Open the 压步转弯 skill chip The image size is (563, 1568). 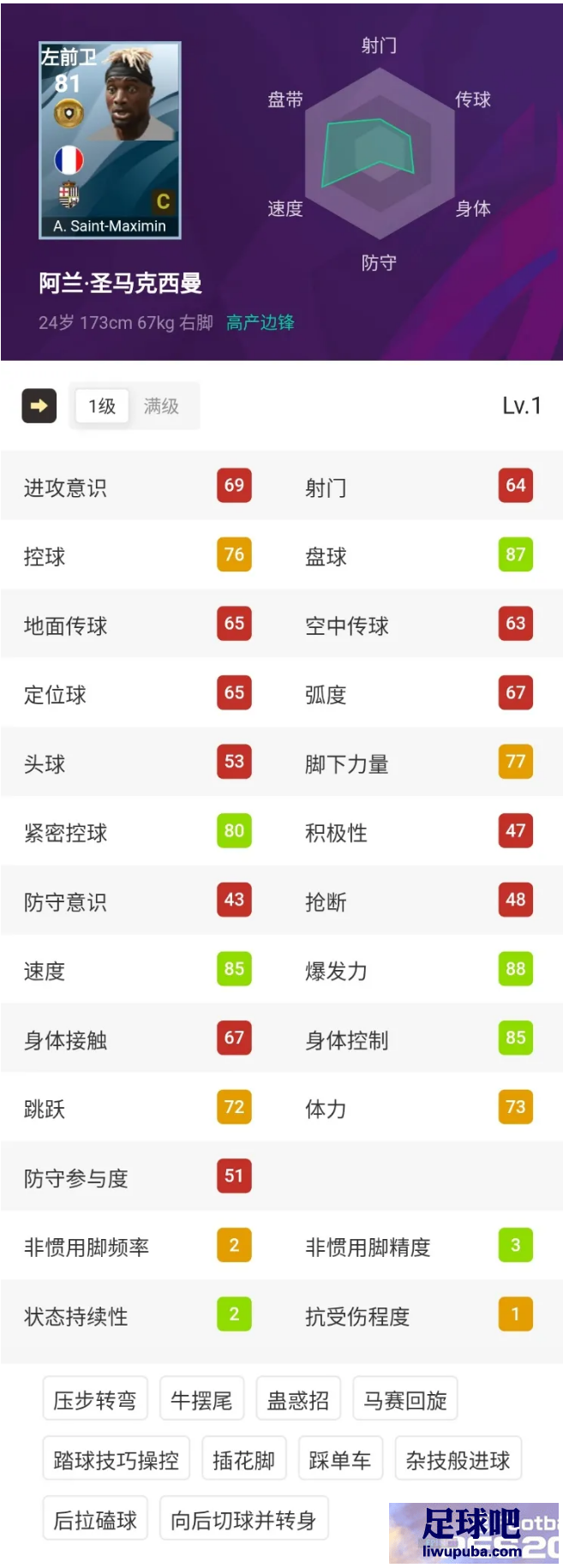click(x=95, y=1400)
